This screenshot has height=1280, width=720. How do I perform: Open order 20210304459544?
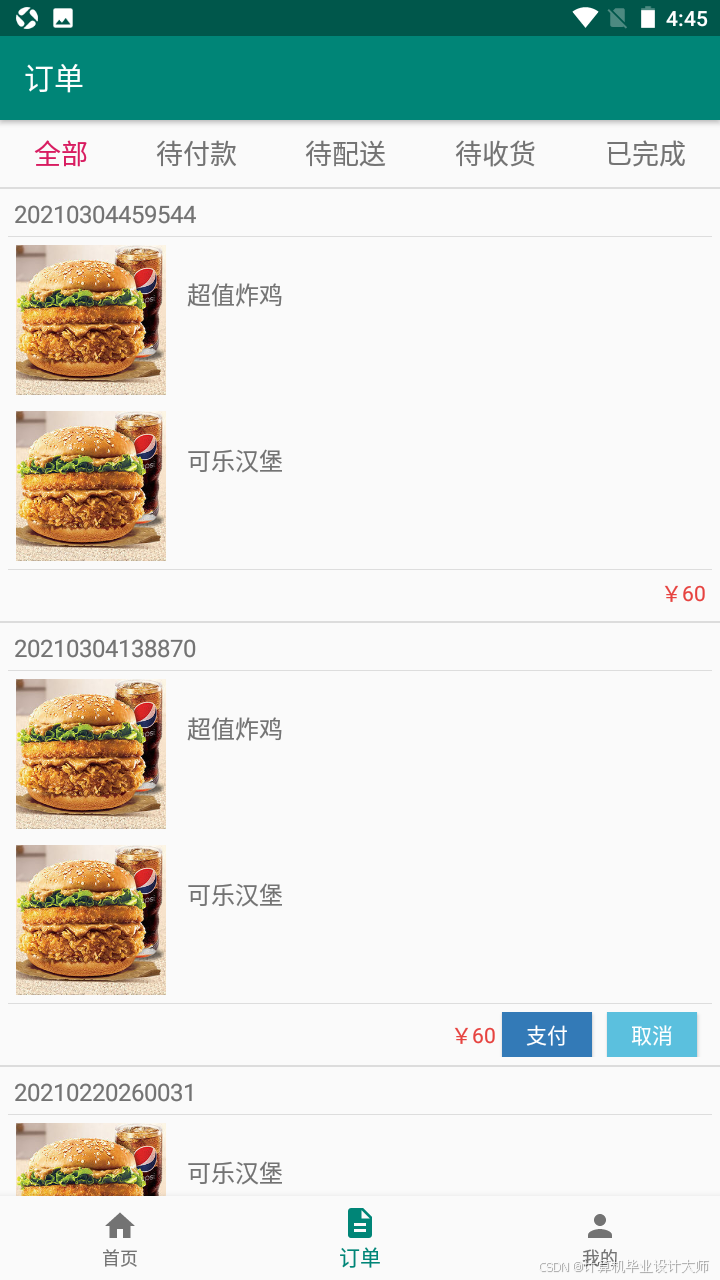(105, 215)
